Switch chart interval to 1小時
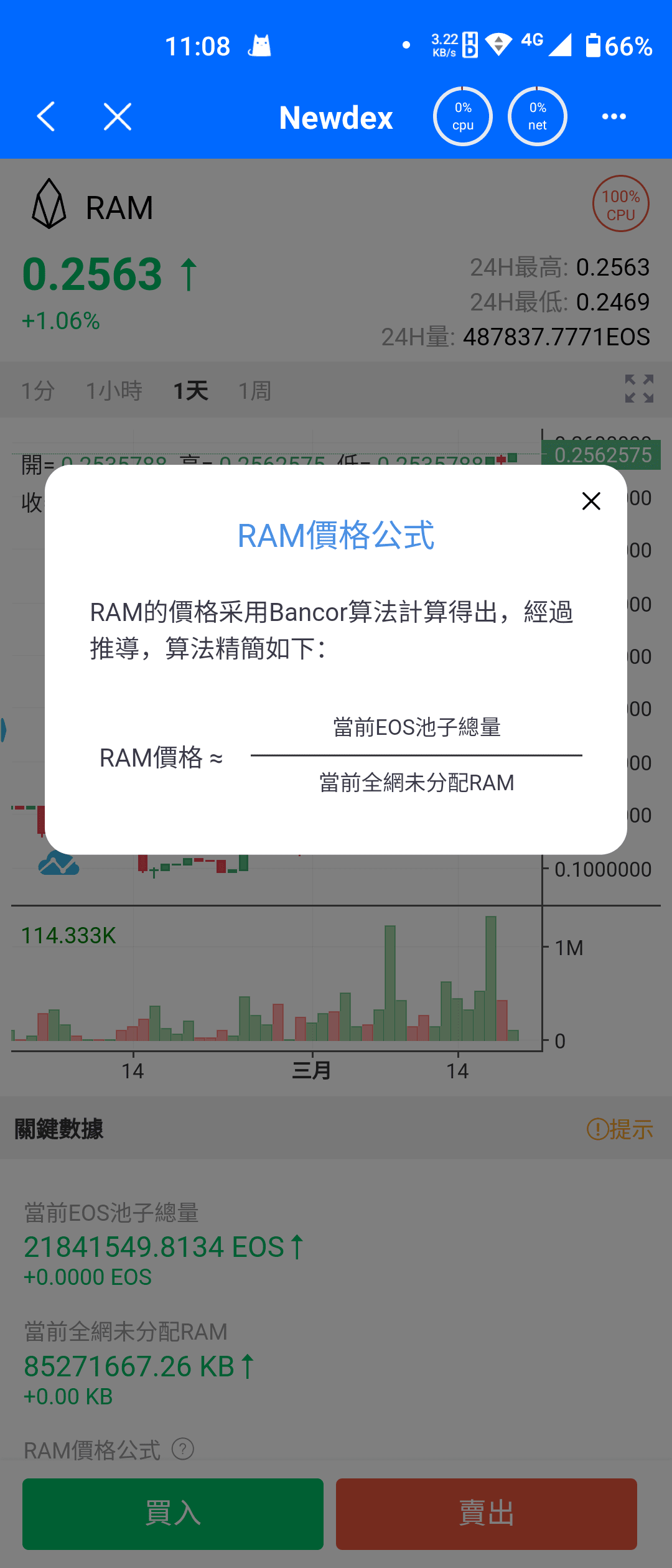This screenshot has width=672, height=1568. (x=114, y=390)
